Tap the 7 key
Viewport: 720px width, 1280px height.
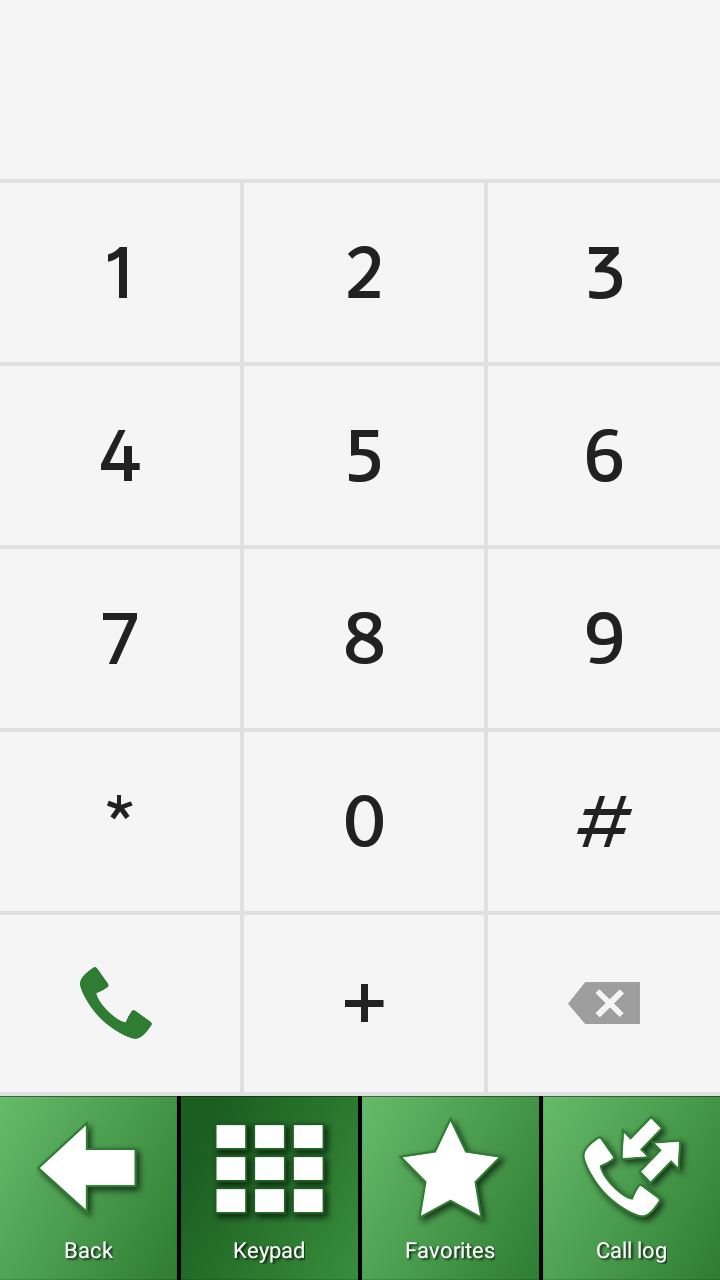click(120, 639)
